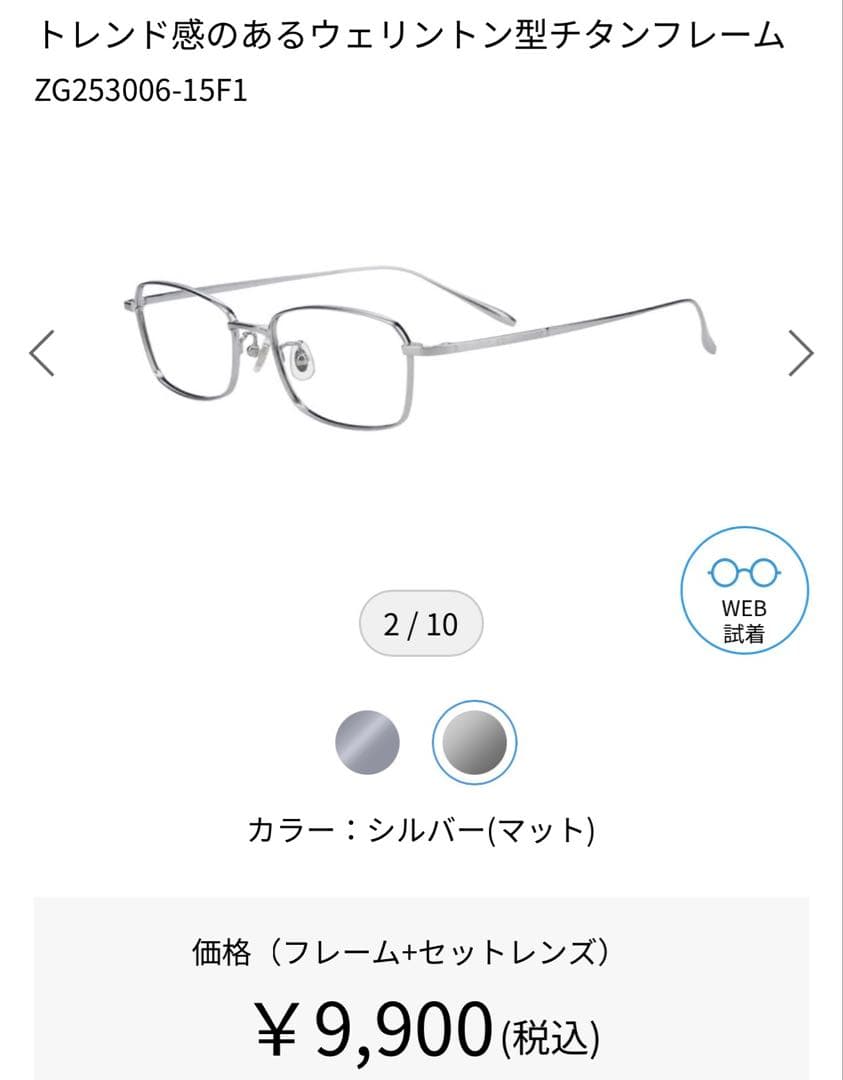The width and height of the screenshot is (843, 1080).
Task: Show the previous product image
Action: 42,353
